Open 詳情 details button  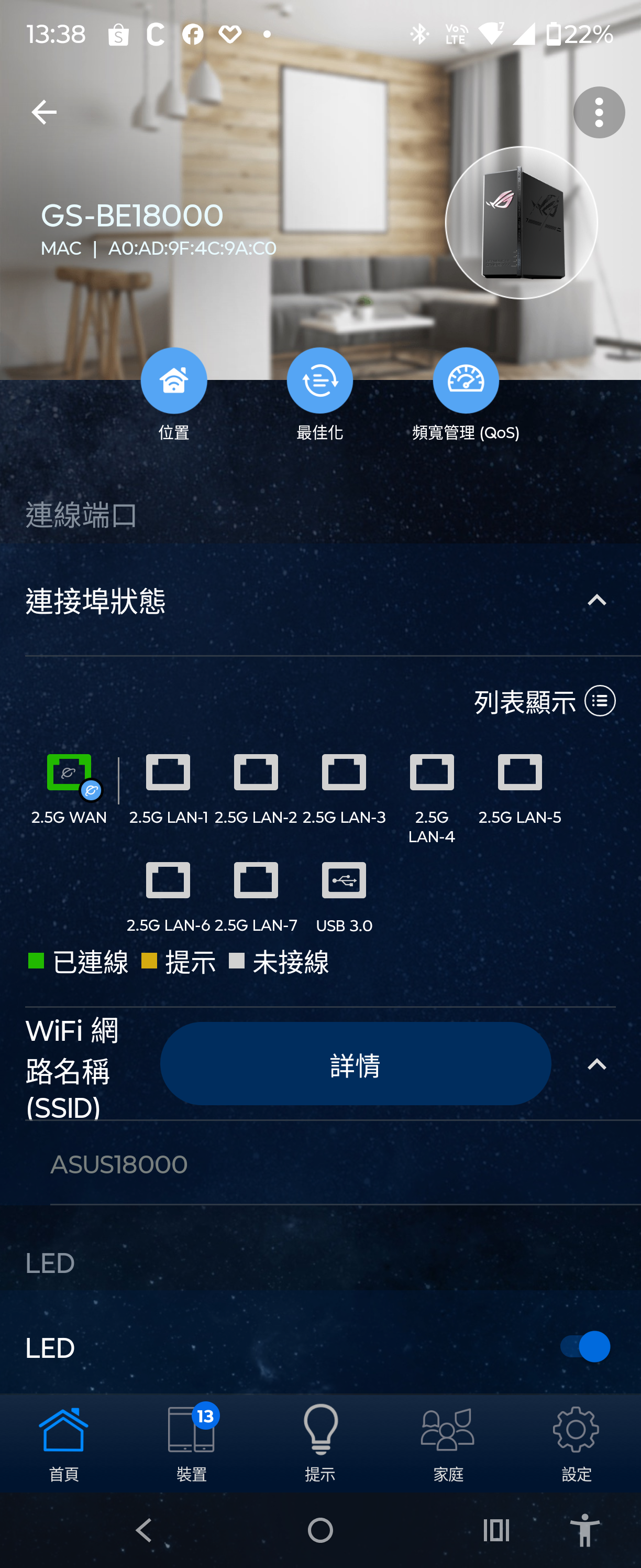pos(355,1064)
